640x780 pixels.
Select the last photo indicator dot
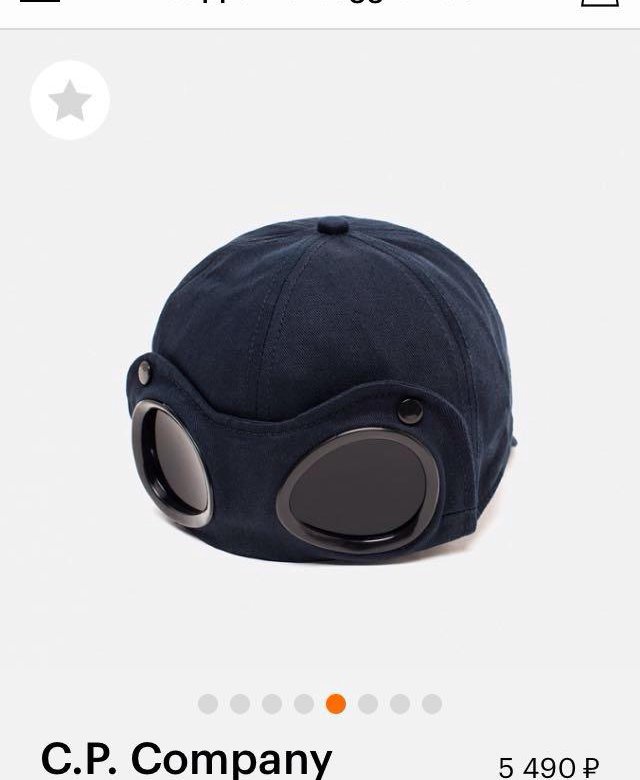coord(432,704)
